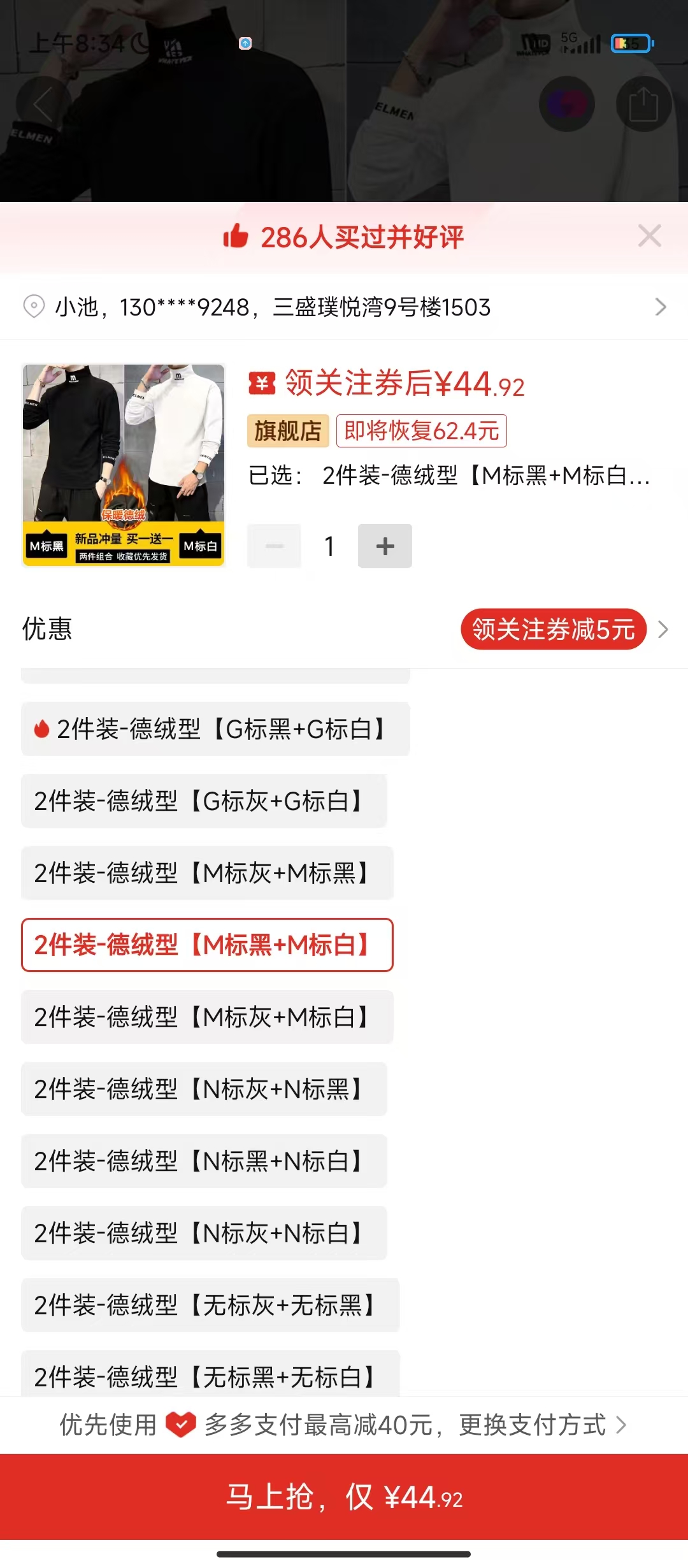Close the purchase options sheet
The height and width of the screenshot is (1568, 688).
649,236
